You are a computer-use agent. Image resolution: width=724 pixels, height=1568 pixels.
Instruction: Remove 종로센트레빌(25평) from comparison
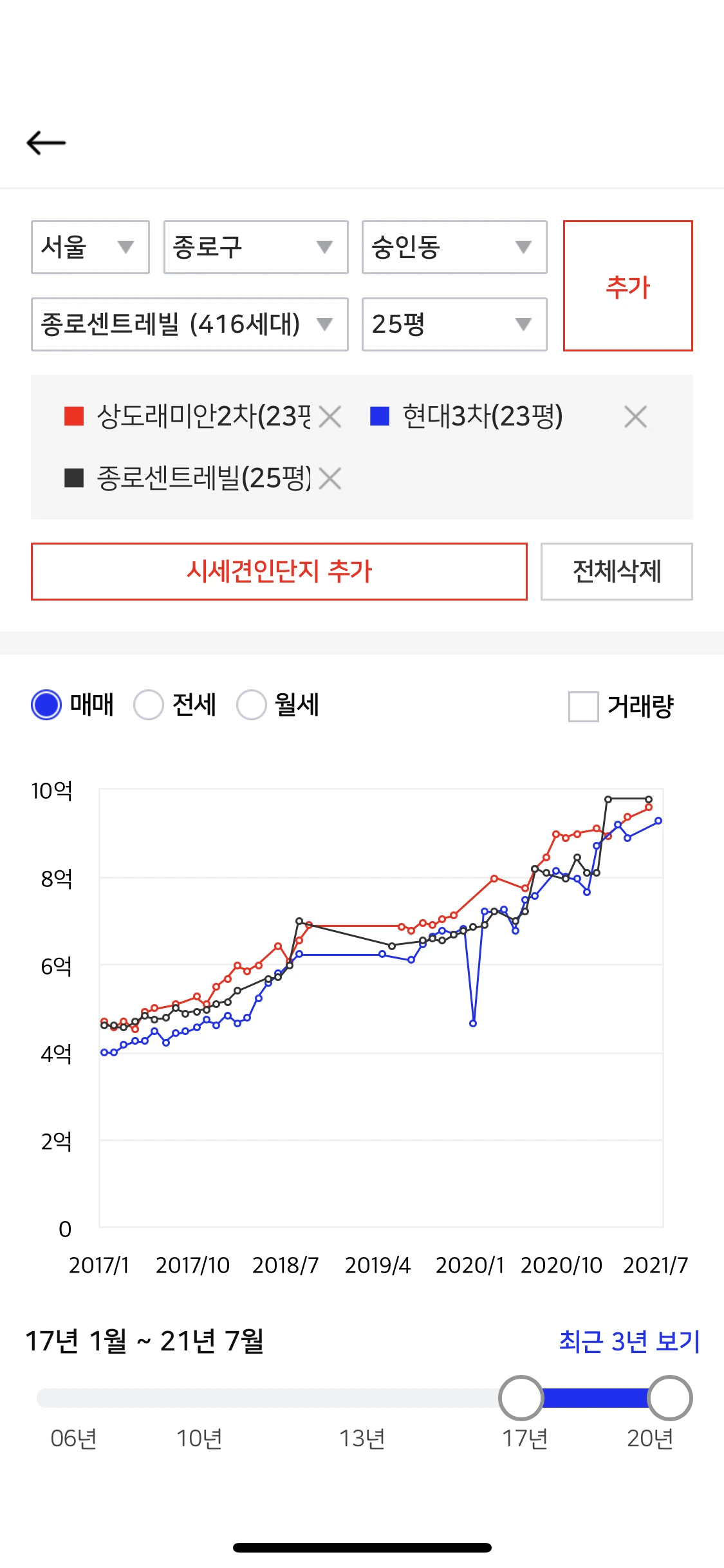click(x=330, y=479)
